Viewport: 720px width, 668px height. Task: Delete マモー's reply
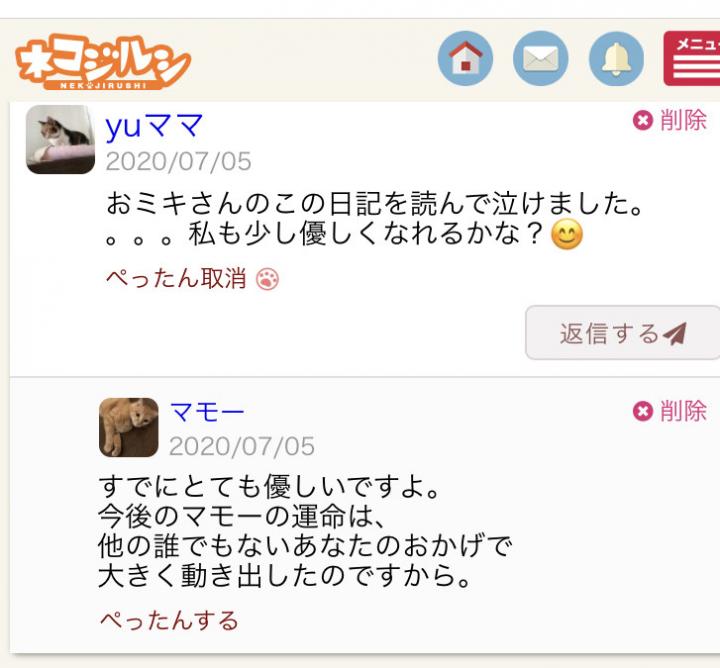click(x=670, y=411)
